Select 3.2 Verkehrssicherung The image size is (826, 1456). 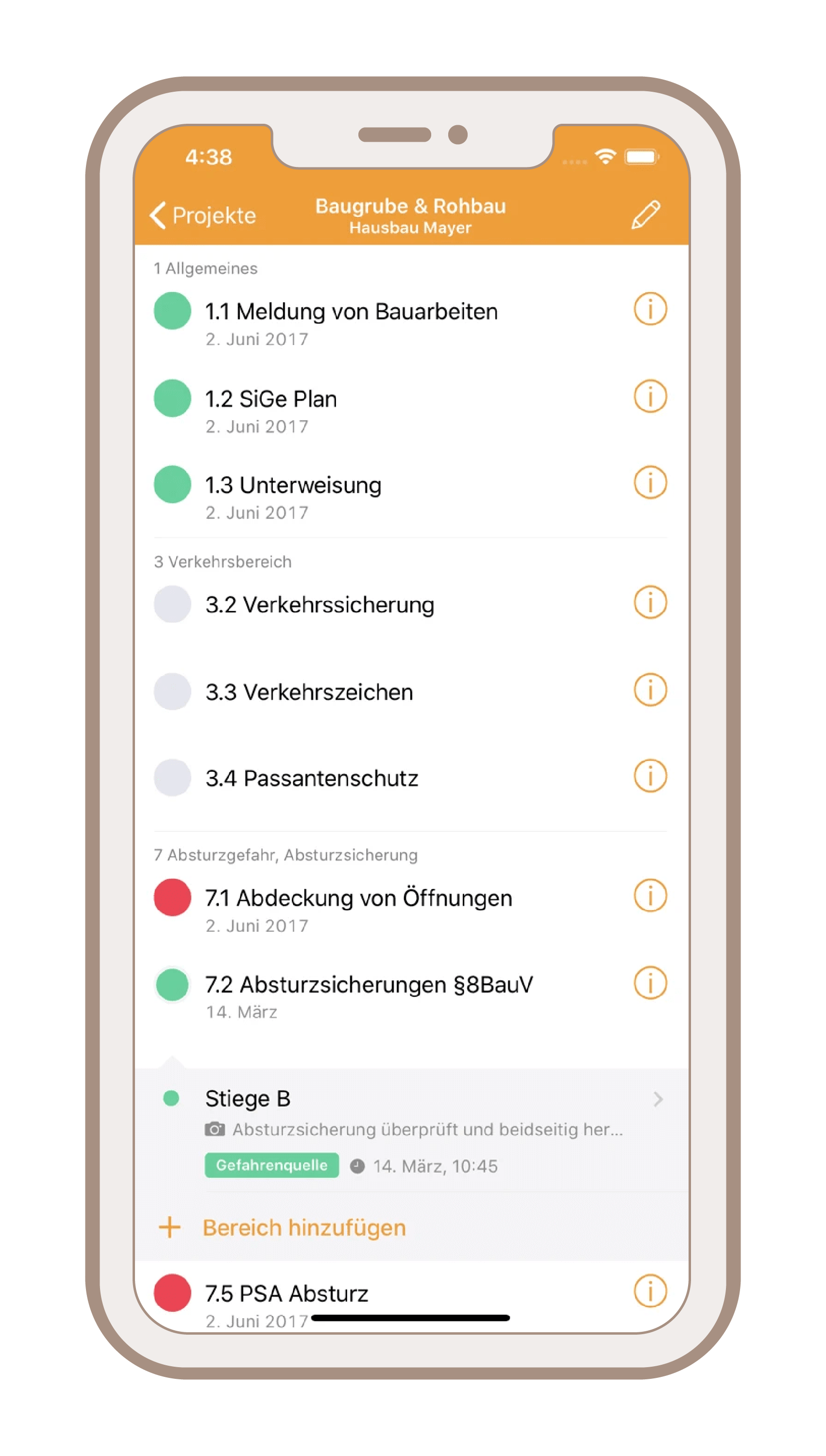pos(320,605)
